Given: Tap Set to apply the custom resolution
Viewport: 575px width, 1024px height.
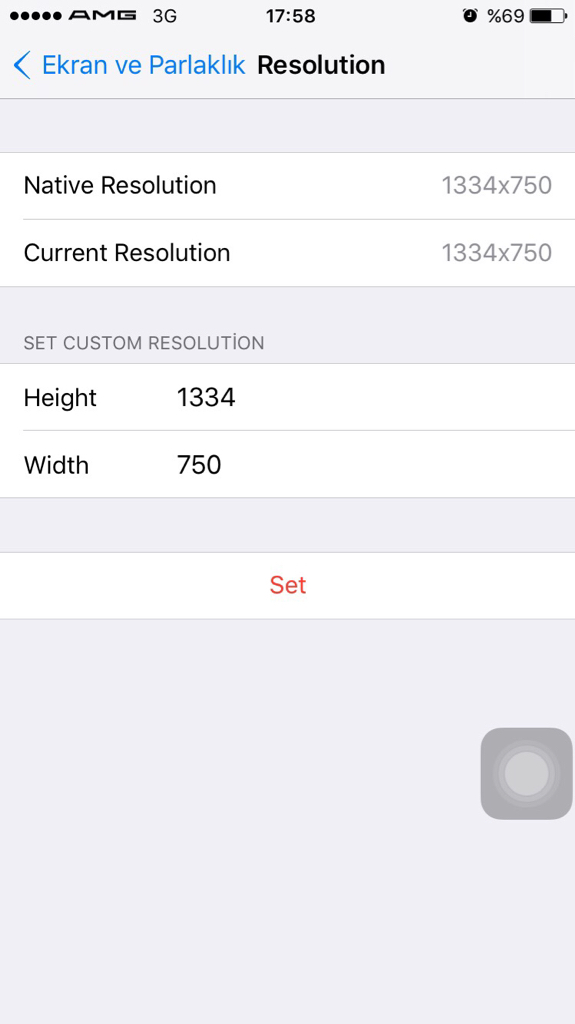Looking at the screenshot, I should [x=288, y=585].
